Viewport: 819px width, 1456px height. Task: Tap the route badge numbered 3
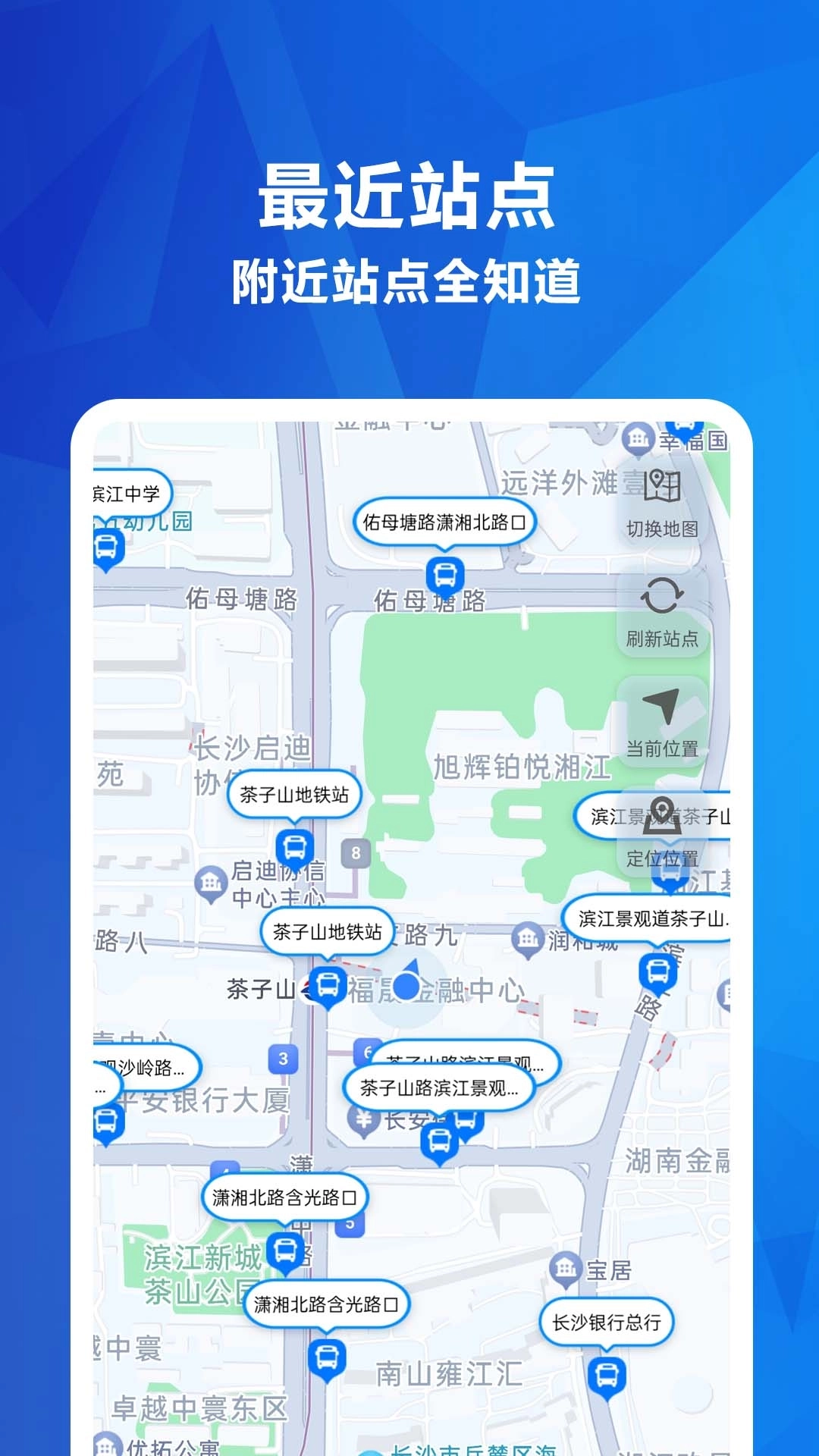(283, 1057)
